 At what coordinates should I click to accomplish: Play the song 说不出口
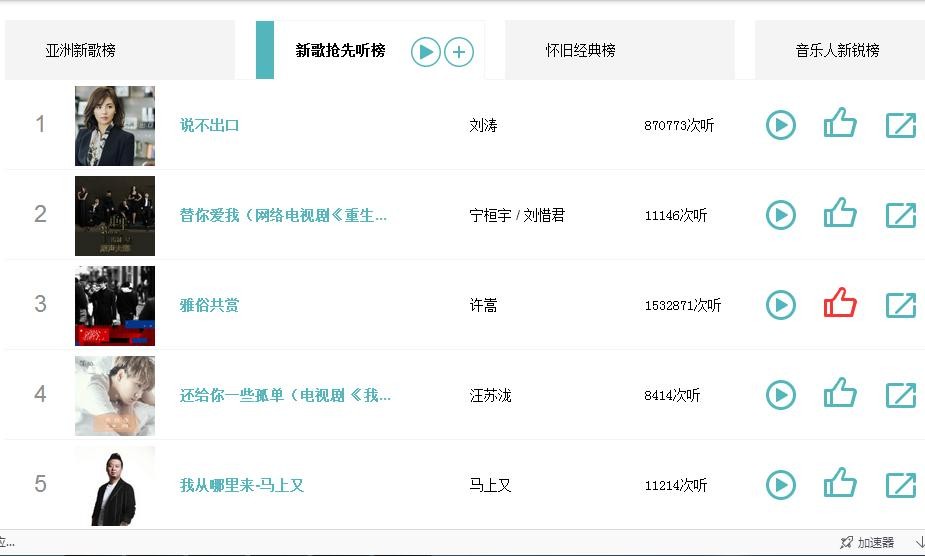point(781,125)
